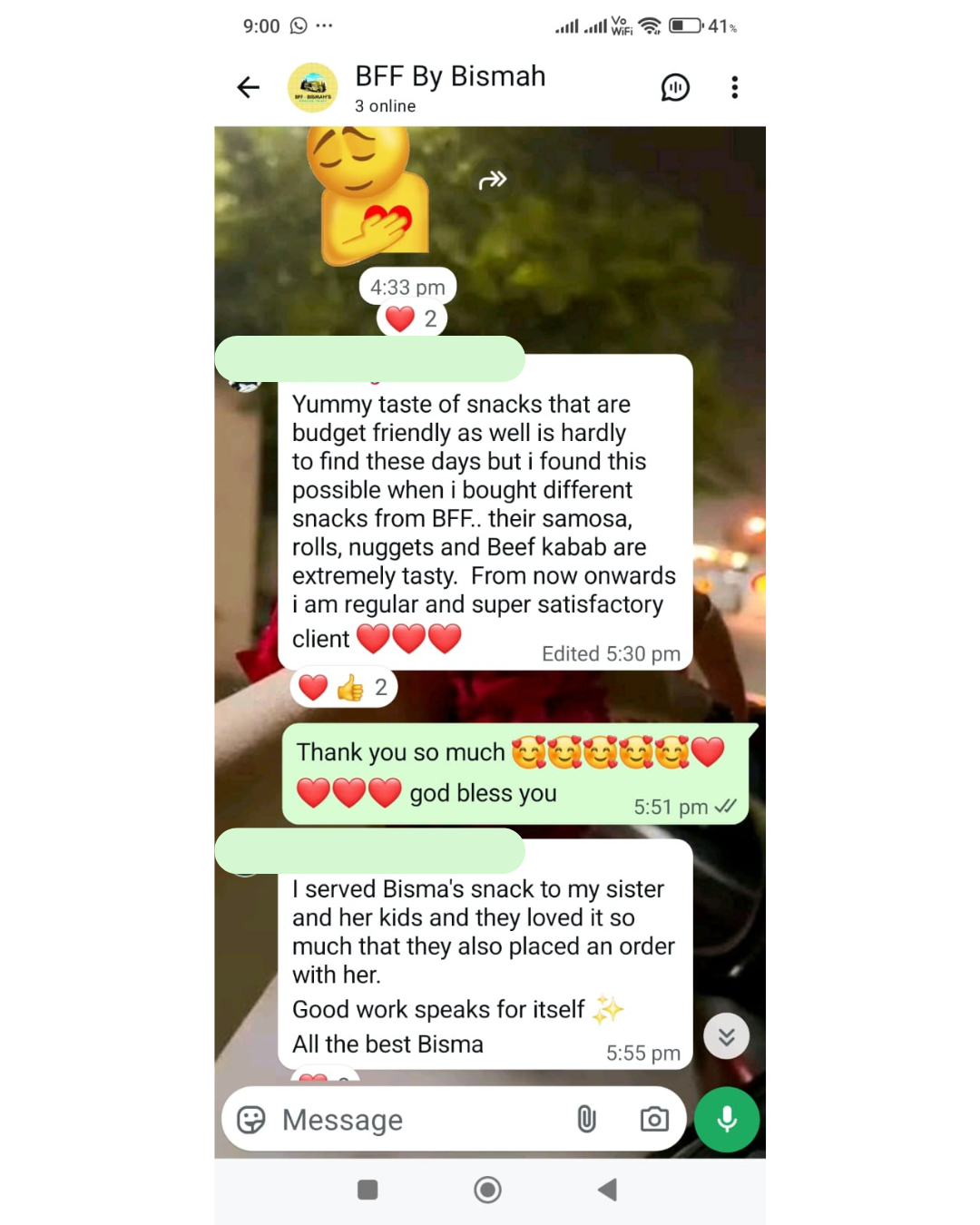Screen dimensions: 980x1225
Task: Go back from BFF By Bismah chat
Action: click(x=248, y=87)
